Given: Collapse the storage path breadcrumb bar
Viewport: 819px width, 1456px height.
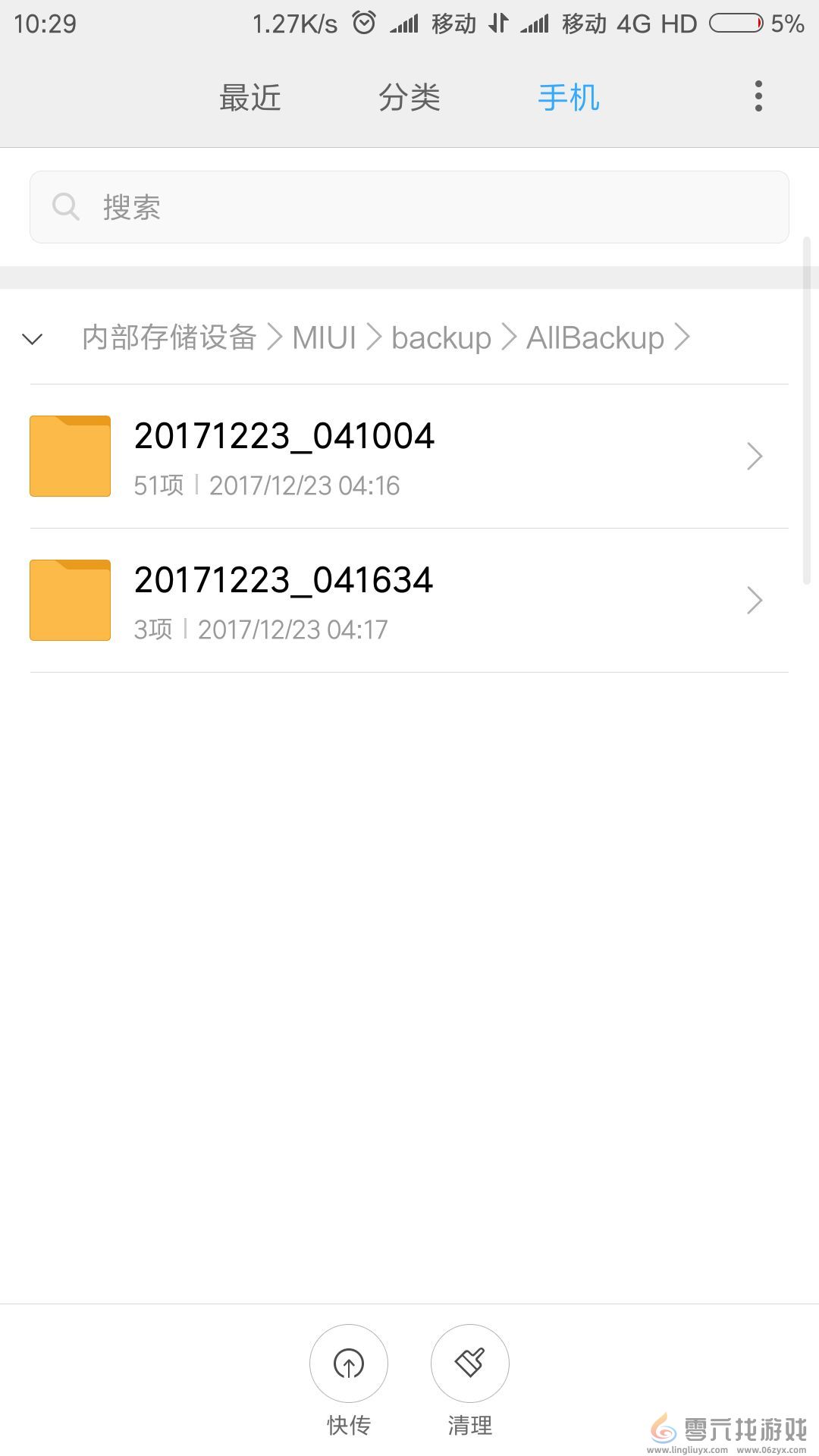Looking at the screenshot, I should click(32, 339).
